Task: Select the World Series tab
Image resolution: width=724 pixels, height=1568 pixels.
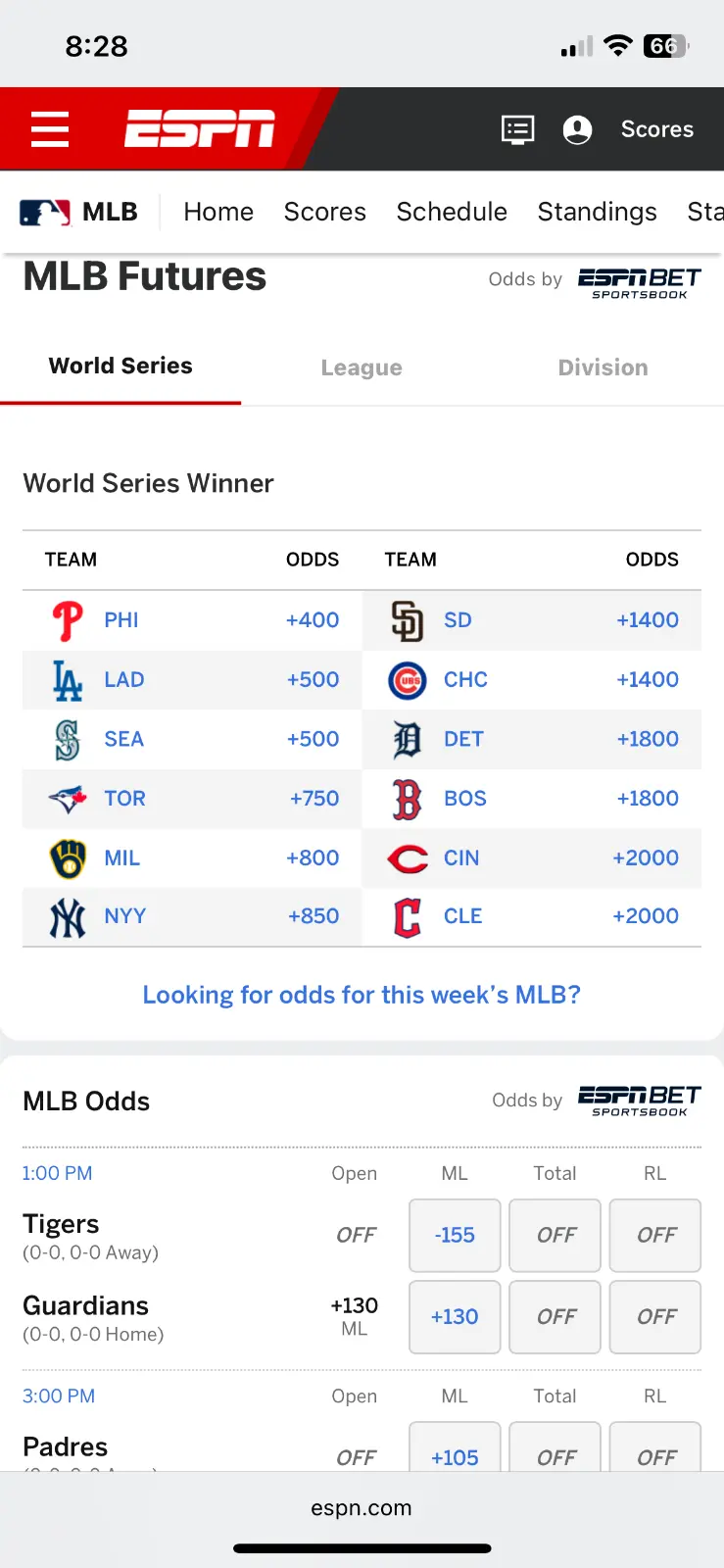Action: click(121, 367)
